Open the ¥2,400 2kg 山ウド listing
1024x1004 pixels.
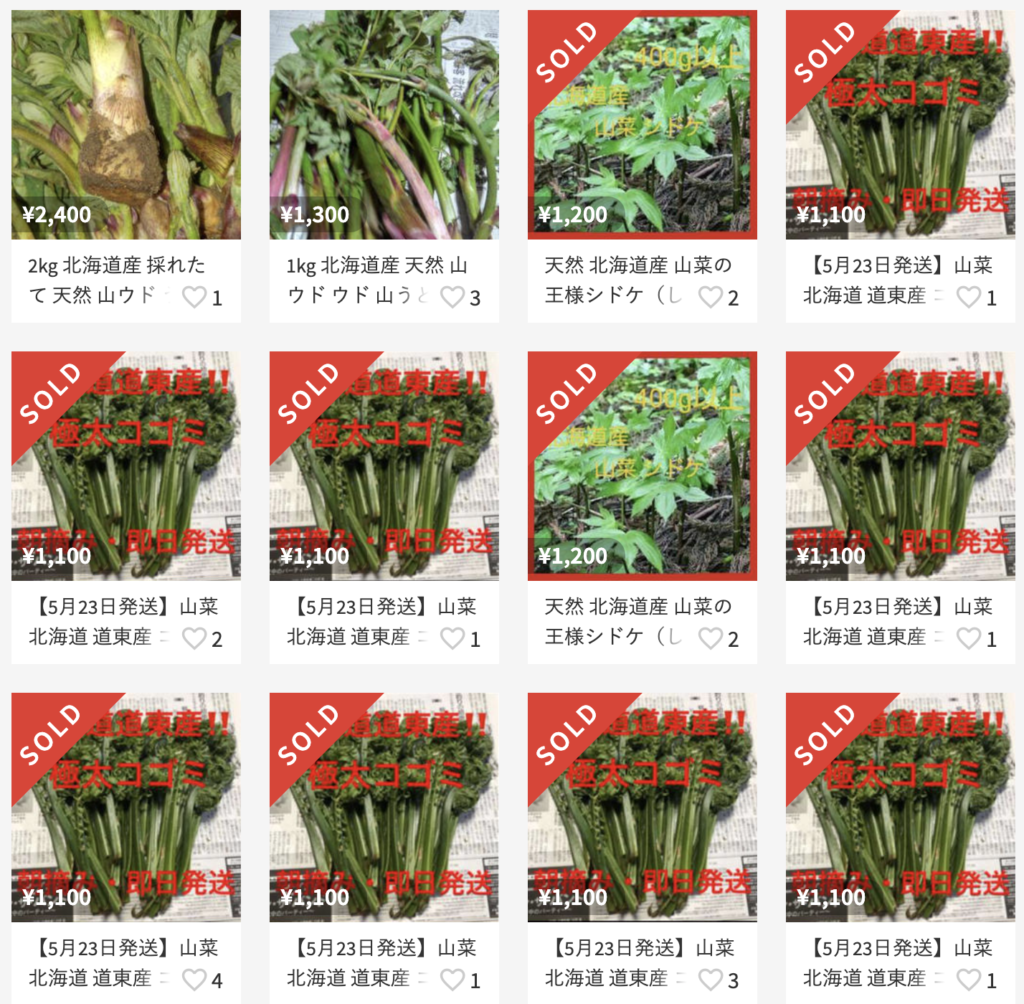126,125
